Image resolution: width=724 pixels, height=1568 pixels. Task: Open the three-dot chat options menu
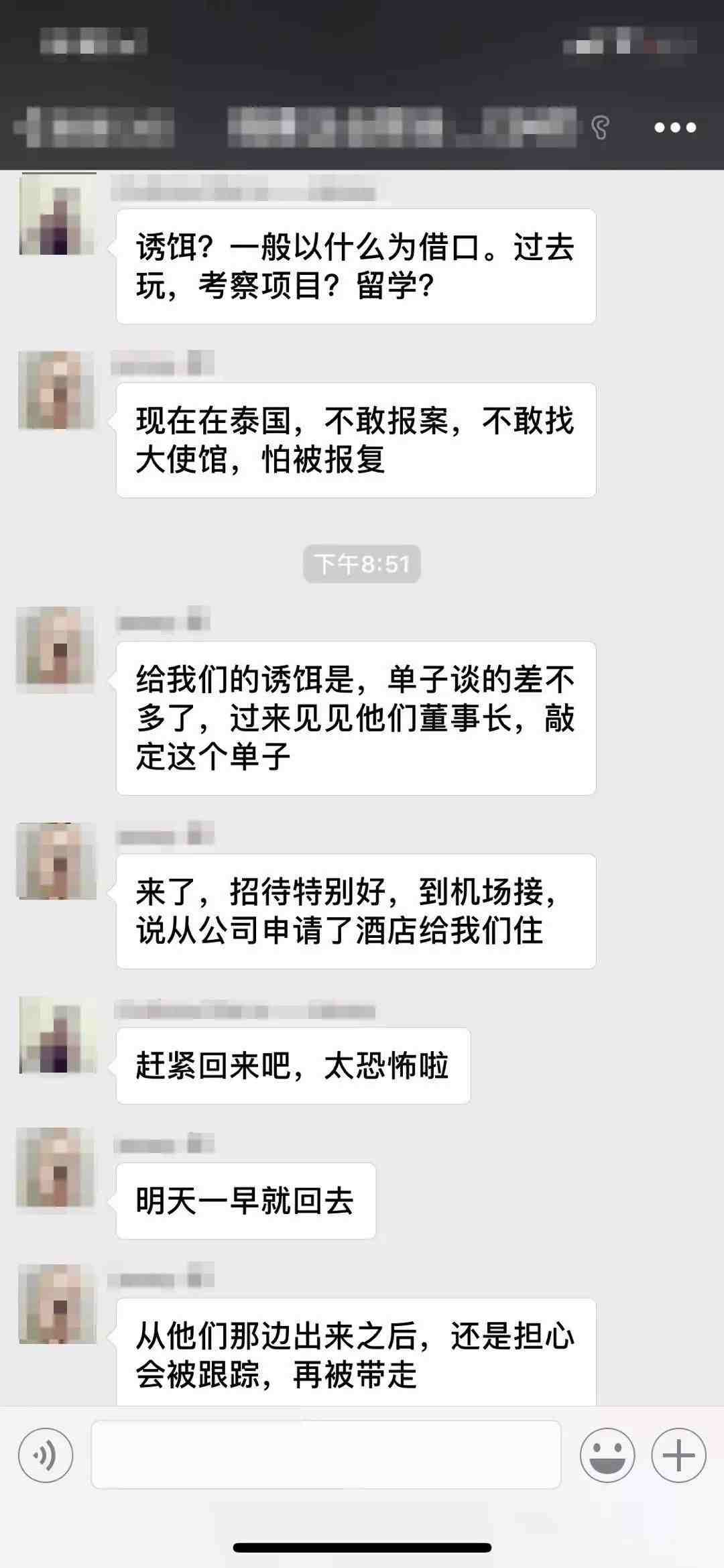pos(674,127)
